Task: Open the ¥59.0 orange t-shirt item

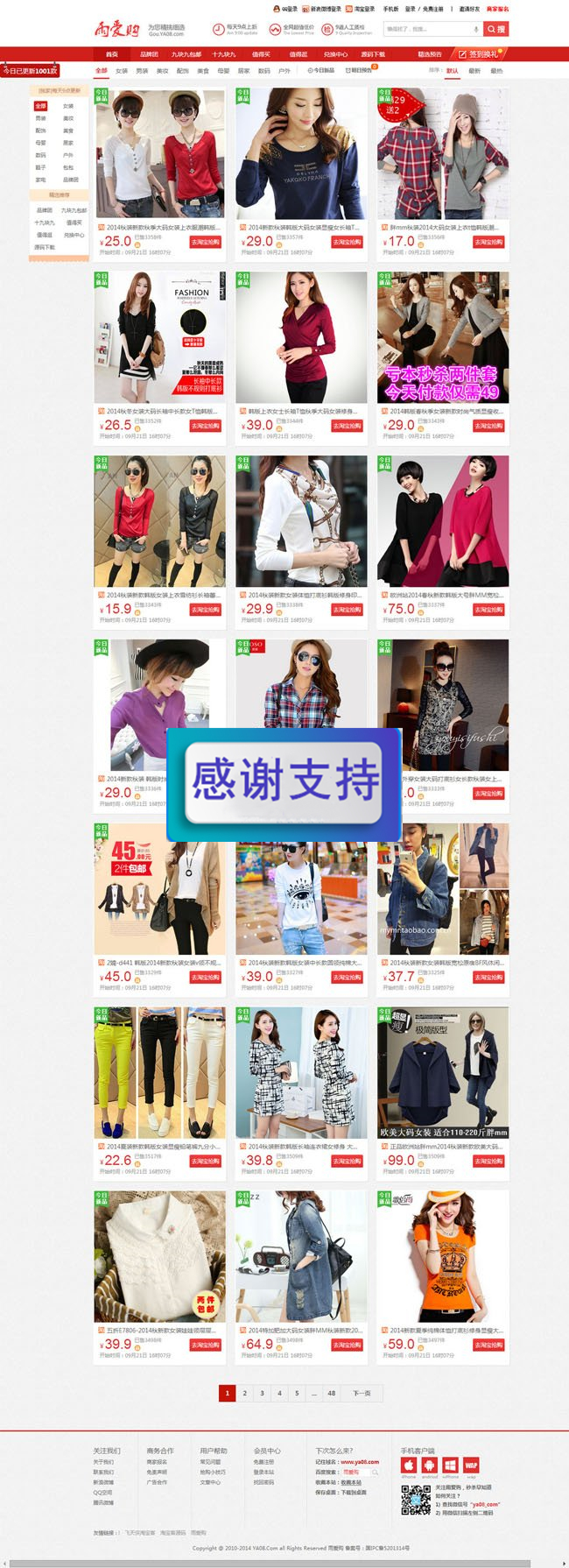Action: pos(443,1256)
